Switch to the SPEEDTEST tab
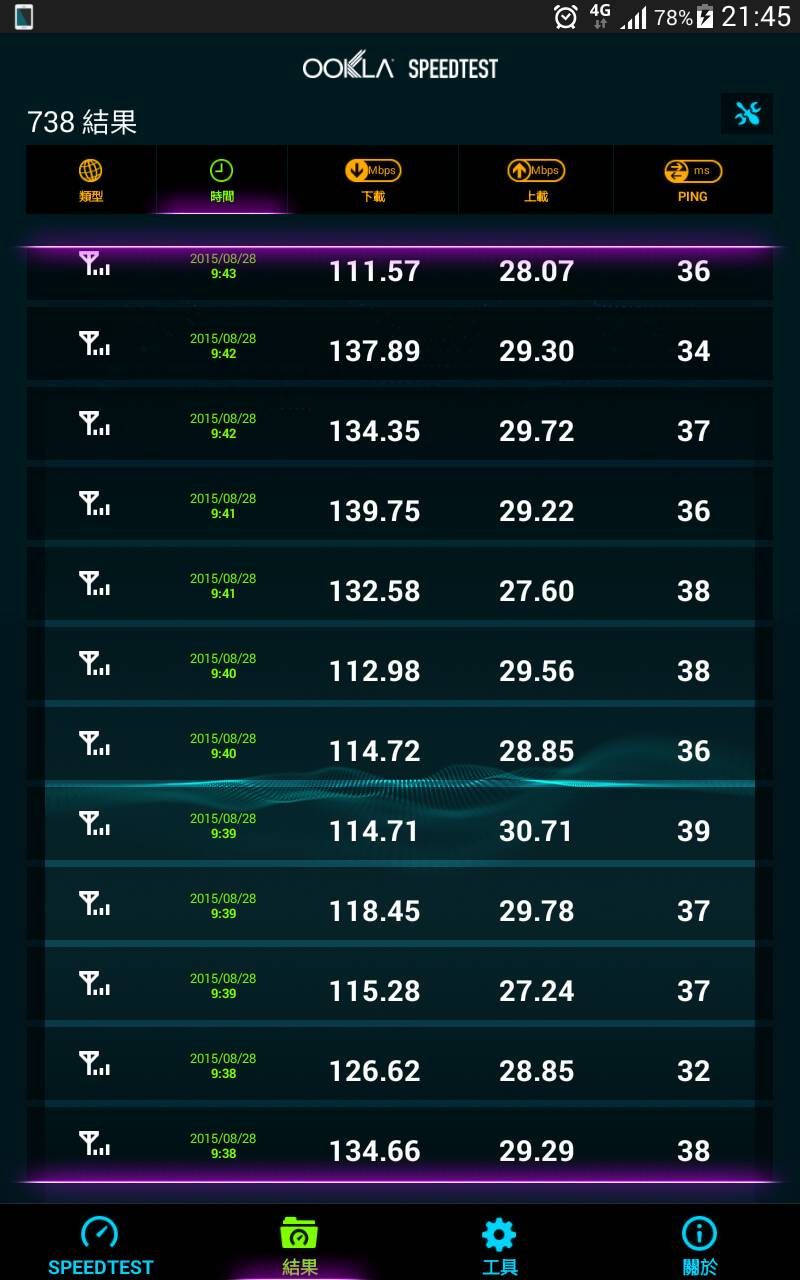 [x=100, y=1244]
